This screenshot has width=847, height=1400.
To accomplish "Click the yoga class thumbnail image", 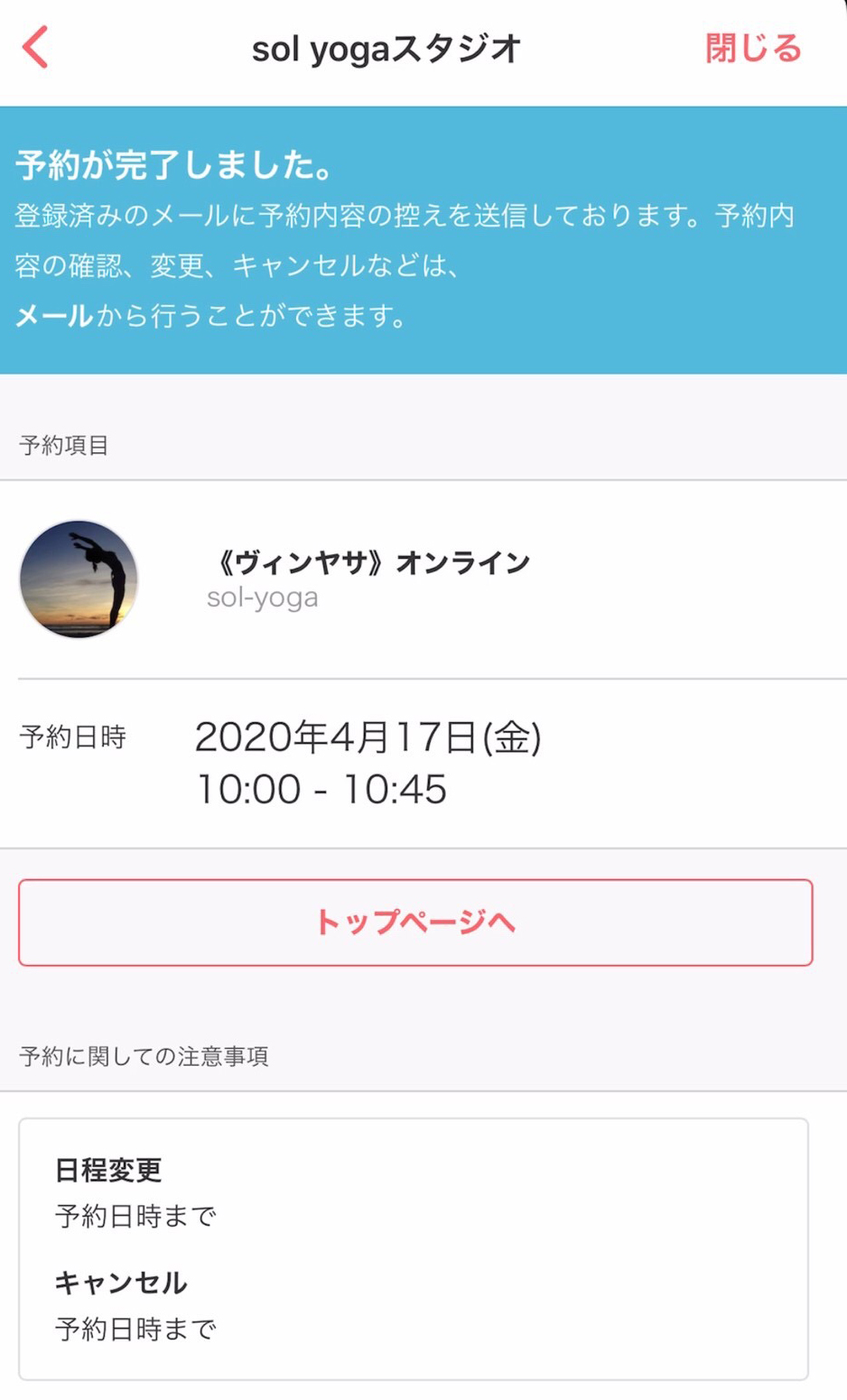I will coord(79,580).
